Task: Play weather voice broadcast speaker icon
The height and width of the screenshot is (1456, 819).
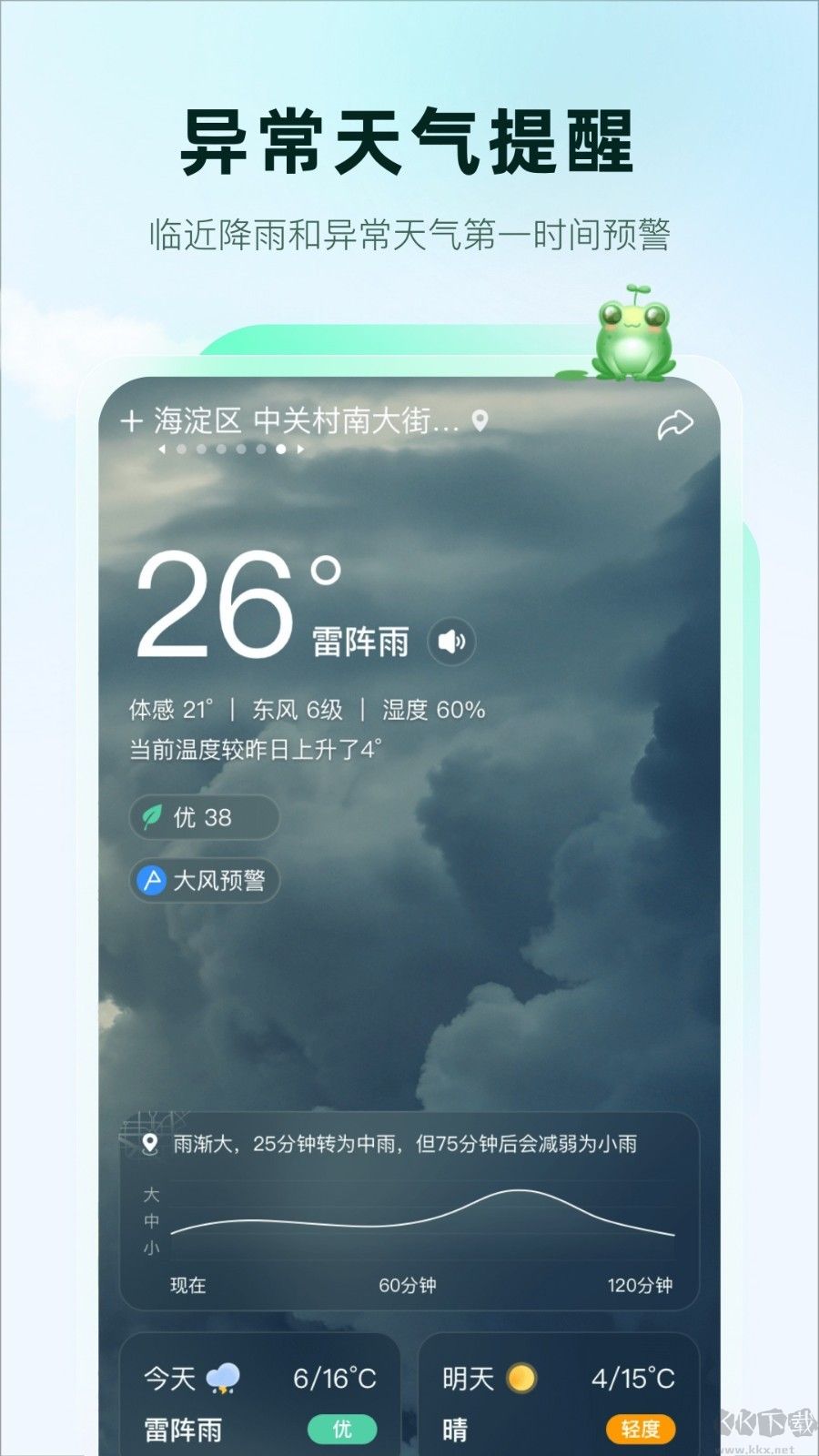Action: pyautogui.click(x=452, y=641)
